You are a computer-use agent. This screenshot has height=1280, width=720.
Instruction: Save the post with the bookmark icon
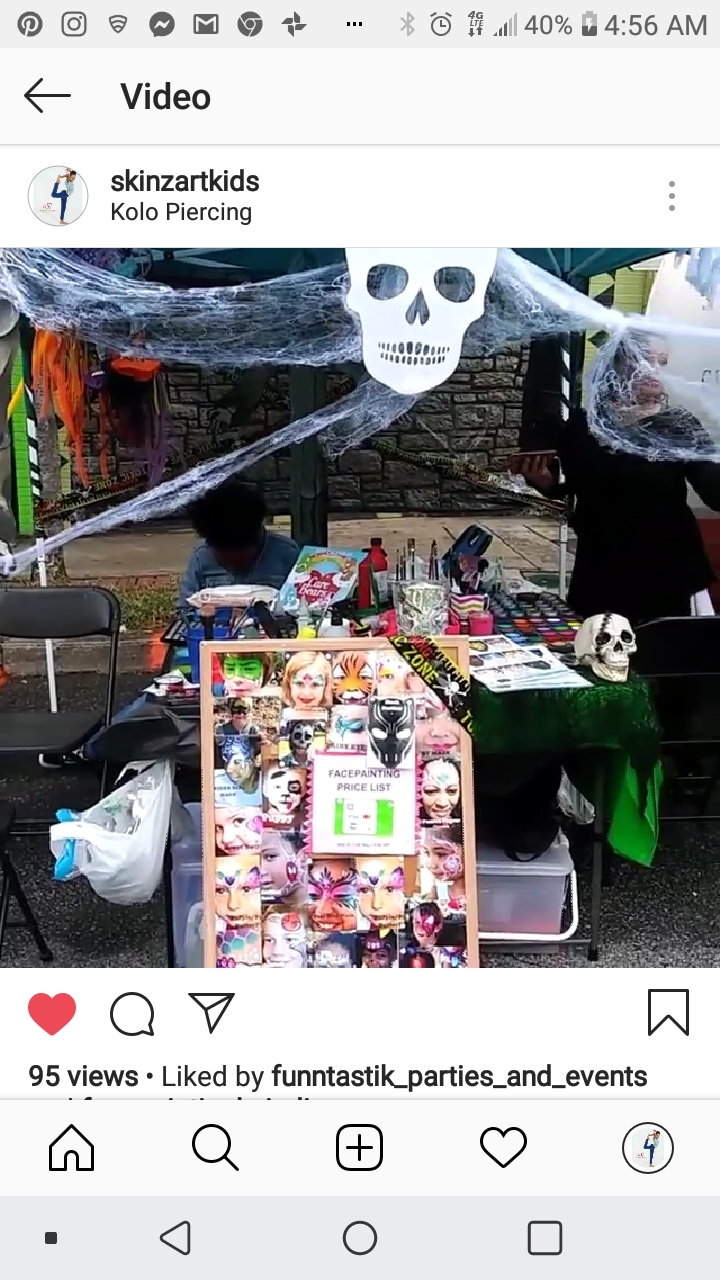point(667,1012)
